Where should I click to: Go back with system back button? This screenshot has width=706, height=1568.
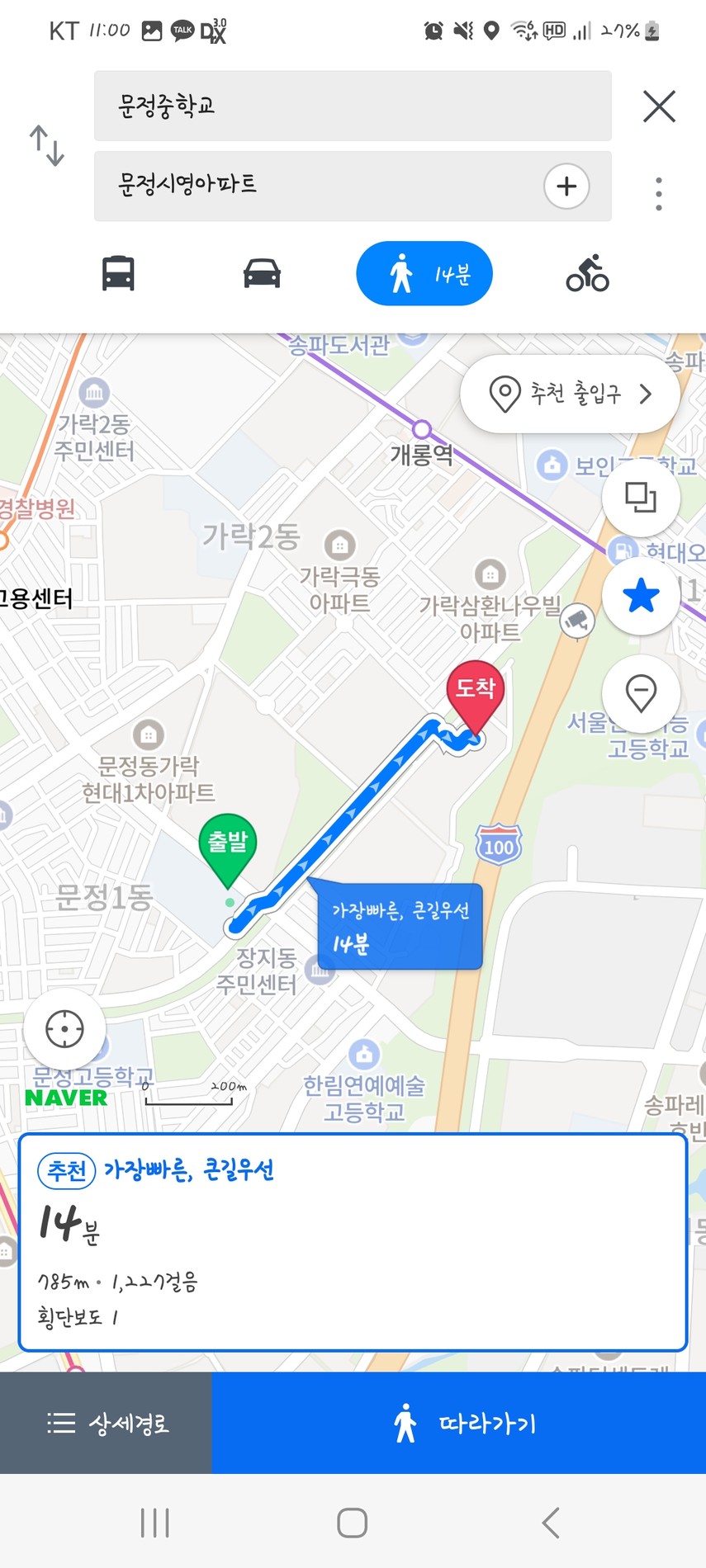pos(551,1523)
